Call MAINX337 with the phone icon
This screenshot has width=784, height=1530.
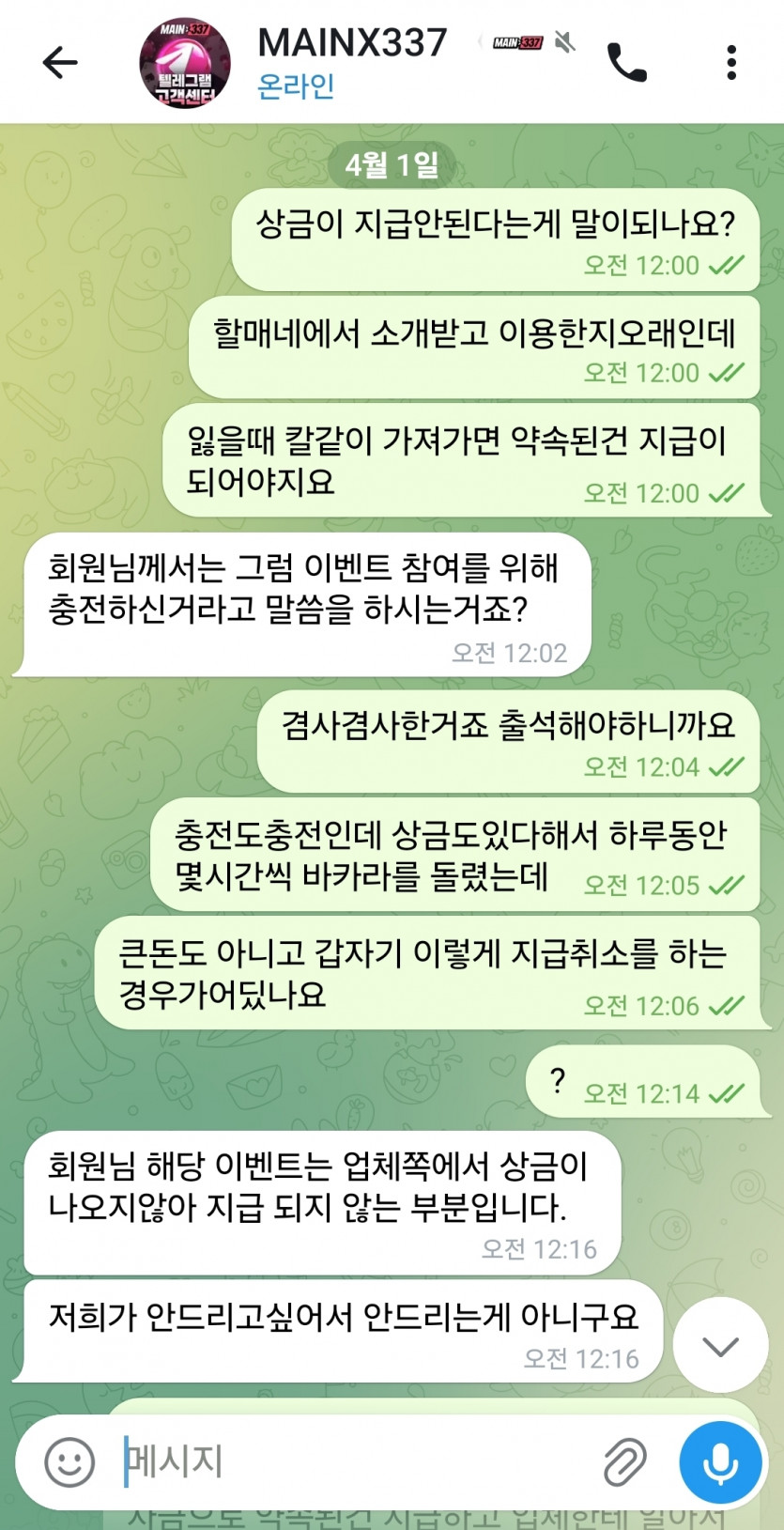[626, 63]
